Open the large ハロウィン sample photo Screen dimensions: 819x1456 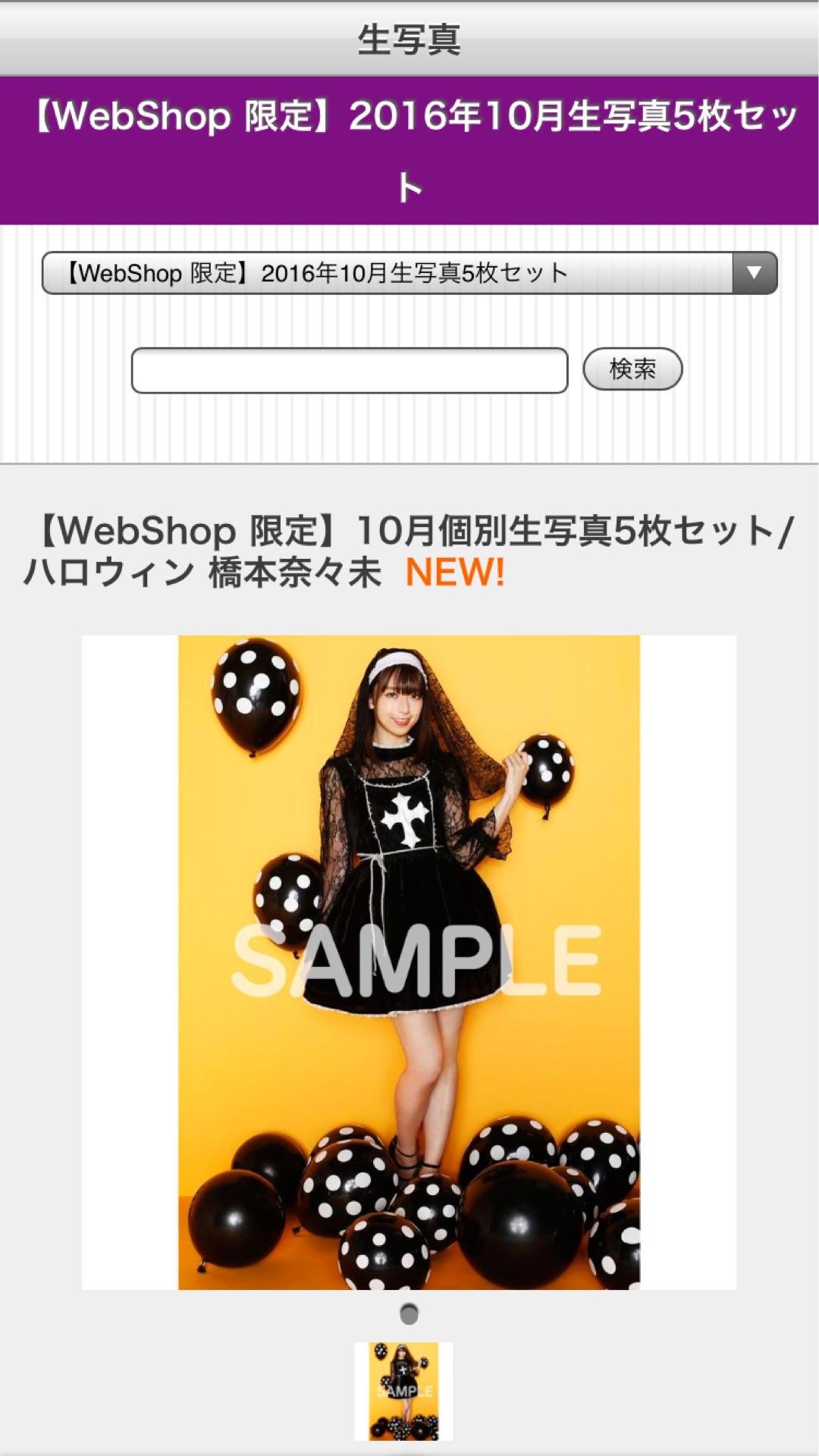coord(409,962)
